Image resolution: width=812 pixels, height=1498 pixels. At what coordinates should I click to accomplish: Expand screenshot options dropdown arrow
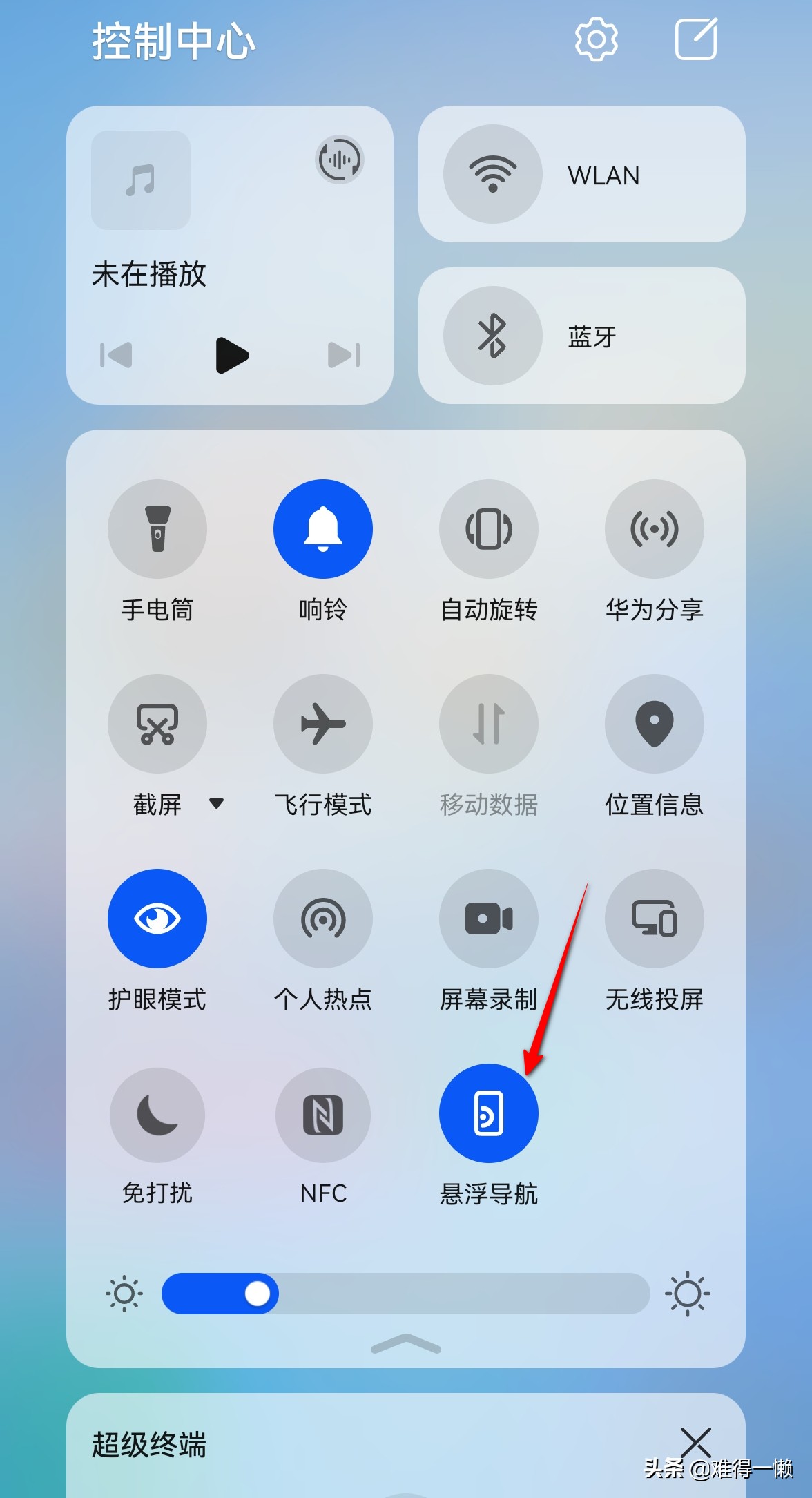[216, 803]
